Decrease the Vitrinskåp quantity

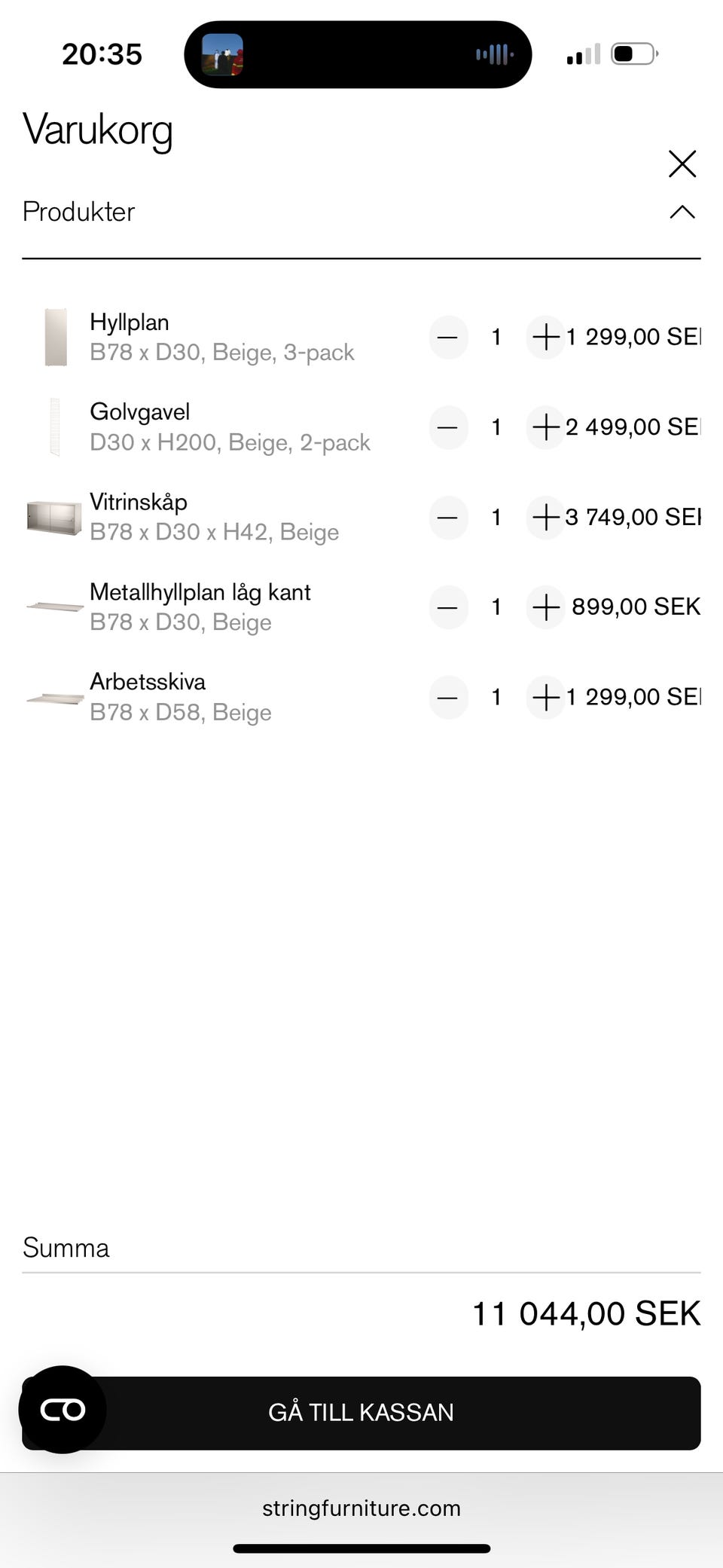click(x=447, y=518)
